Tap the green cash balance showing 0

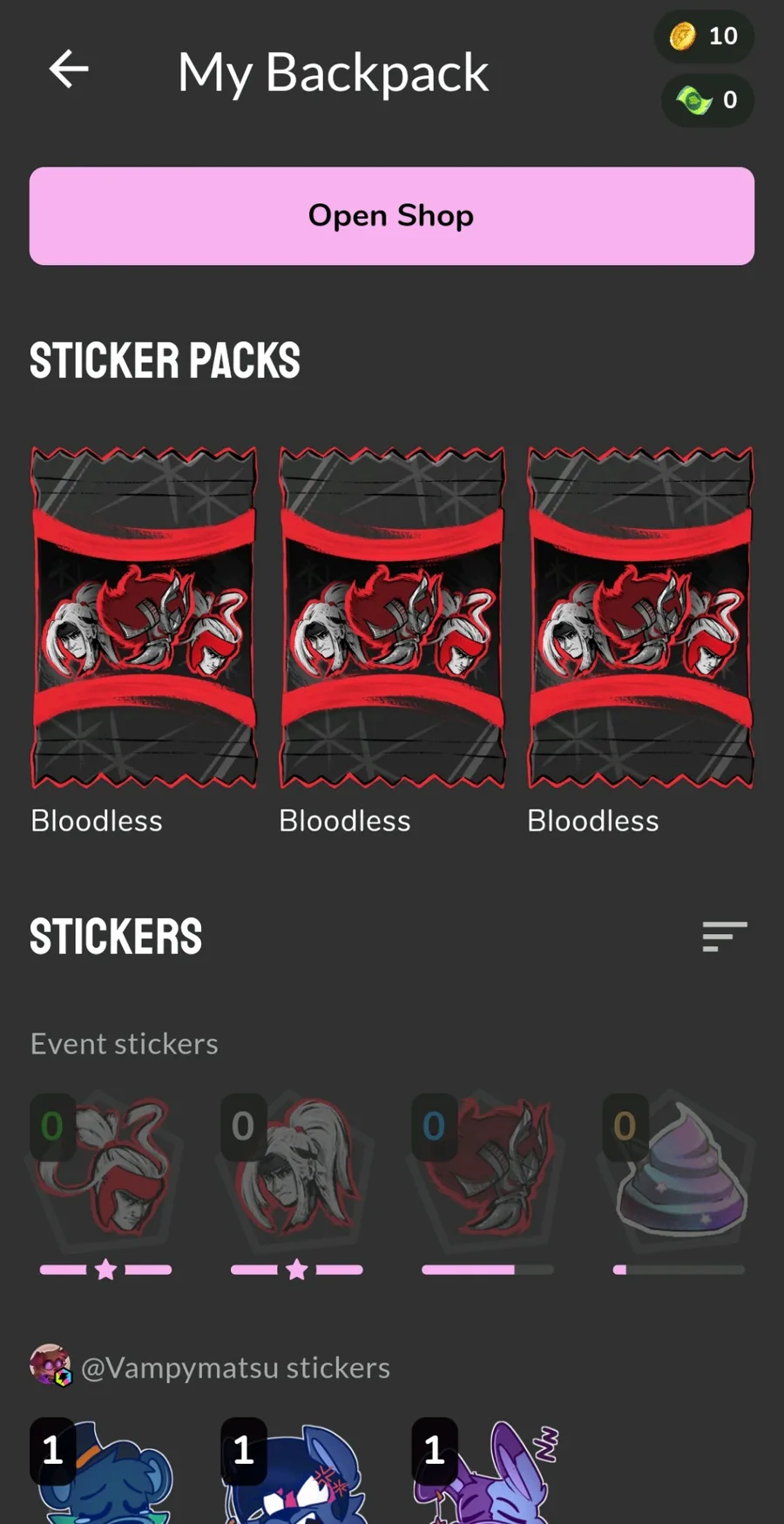click(707, 100)
